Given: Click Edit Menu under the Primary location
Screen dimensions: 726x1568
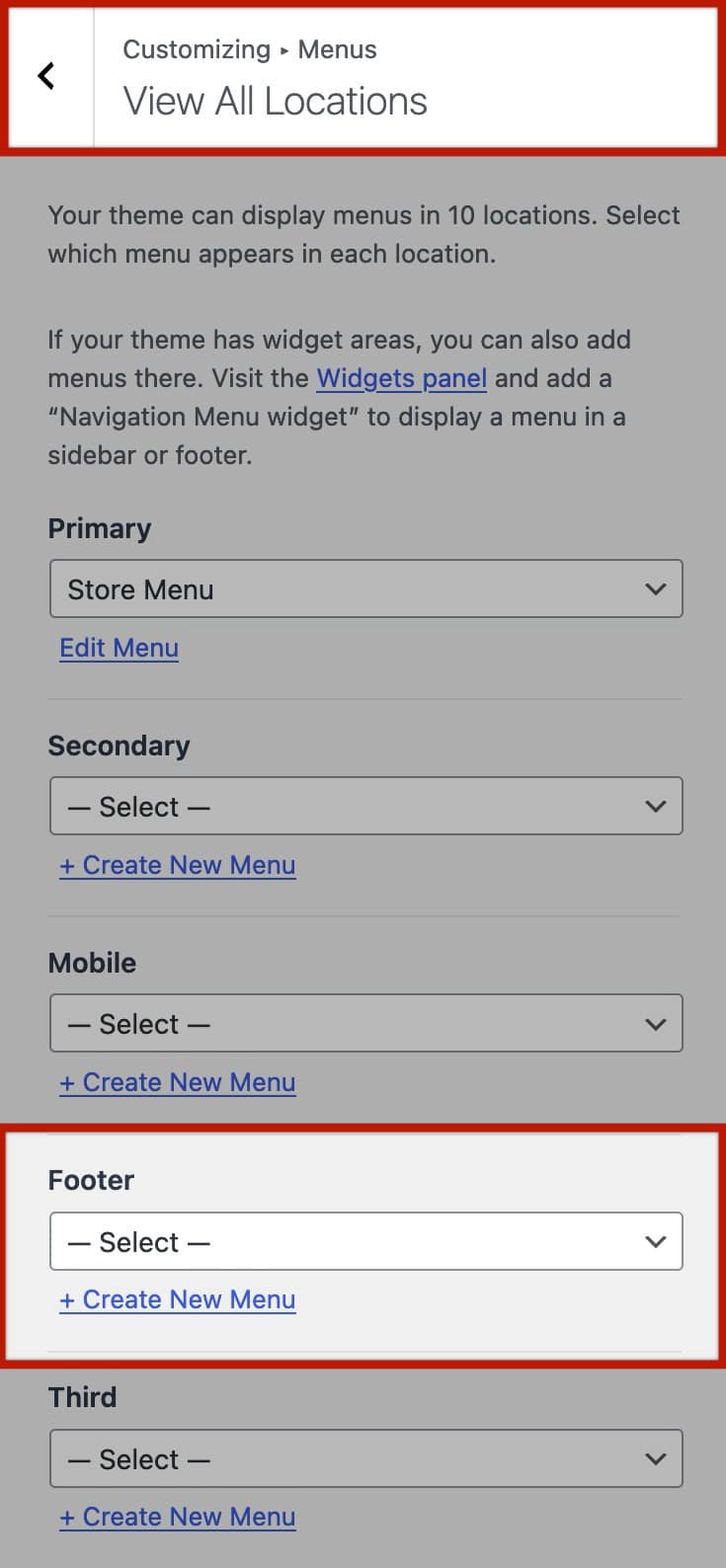Looking at the screenshot, I should click(x=119, y=648).
